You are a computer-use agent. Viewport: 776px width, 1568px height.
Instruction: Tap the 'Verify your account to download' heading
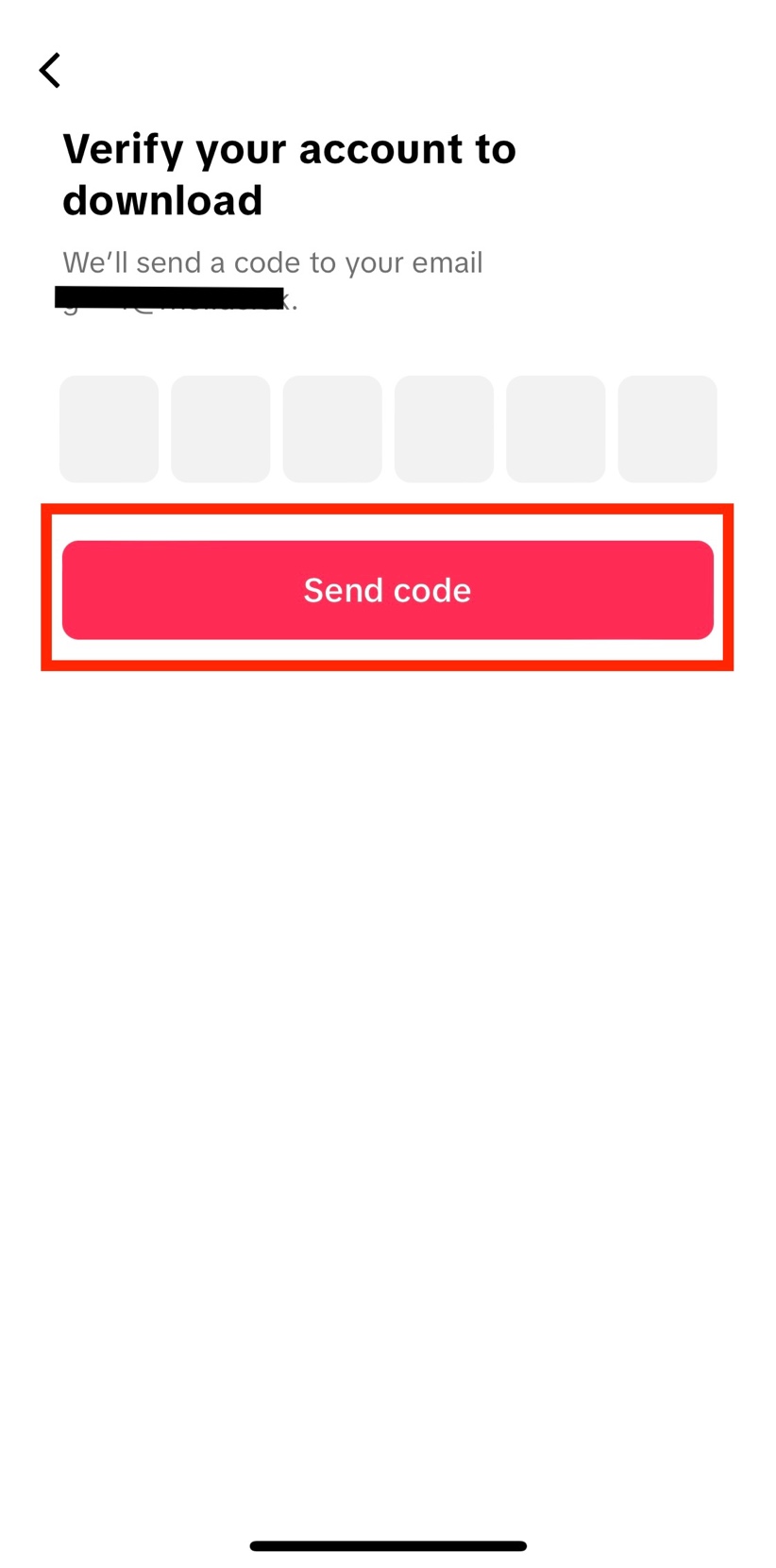(289, 174)
